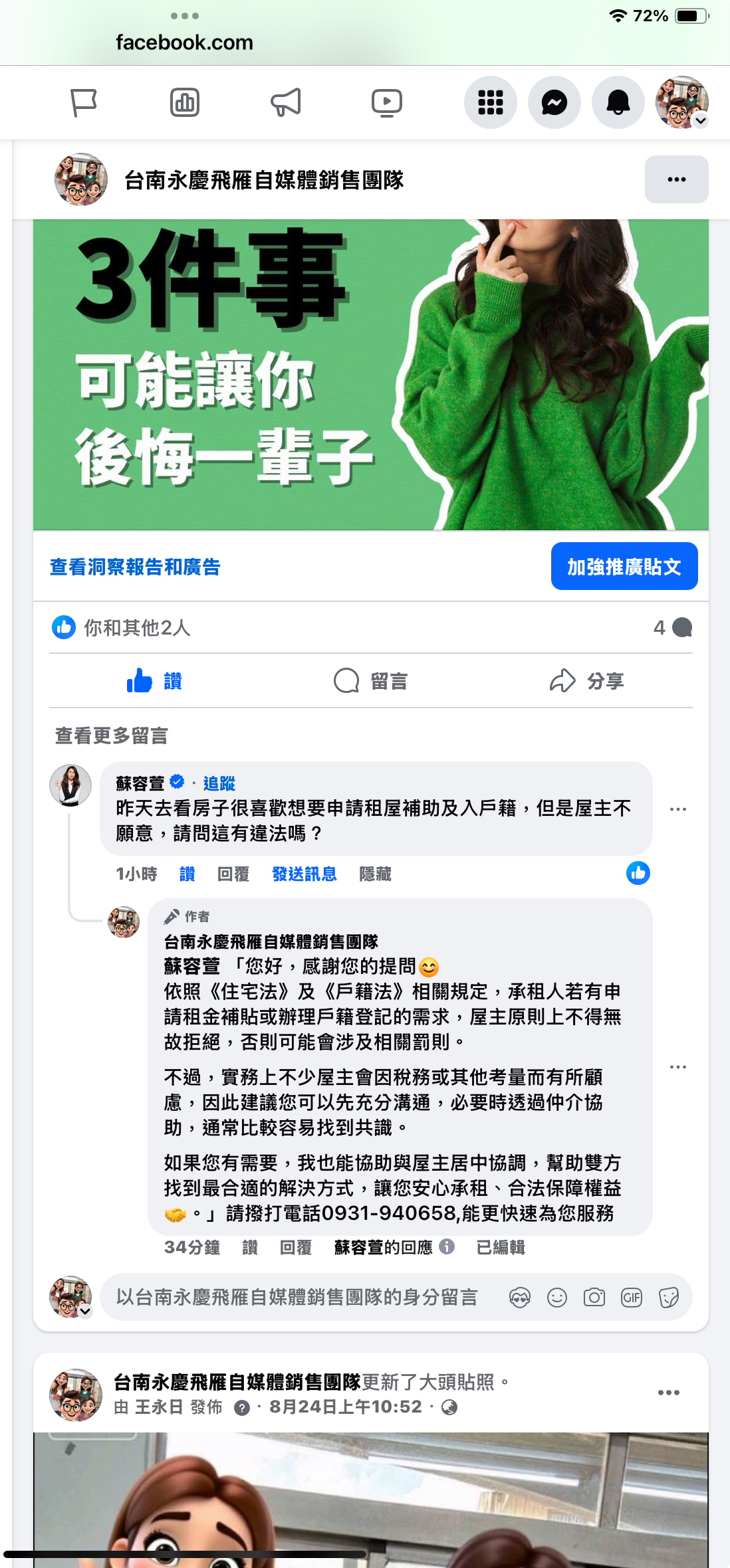Open the Messenger icon
The height and width of the screenshot is (1568, 730).
554,102
